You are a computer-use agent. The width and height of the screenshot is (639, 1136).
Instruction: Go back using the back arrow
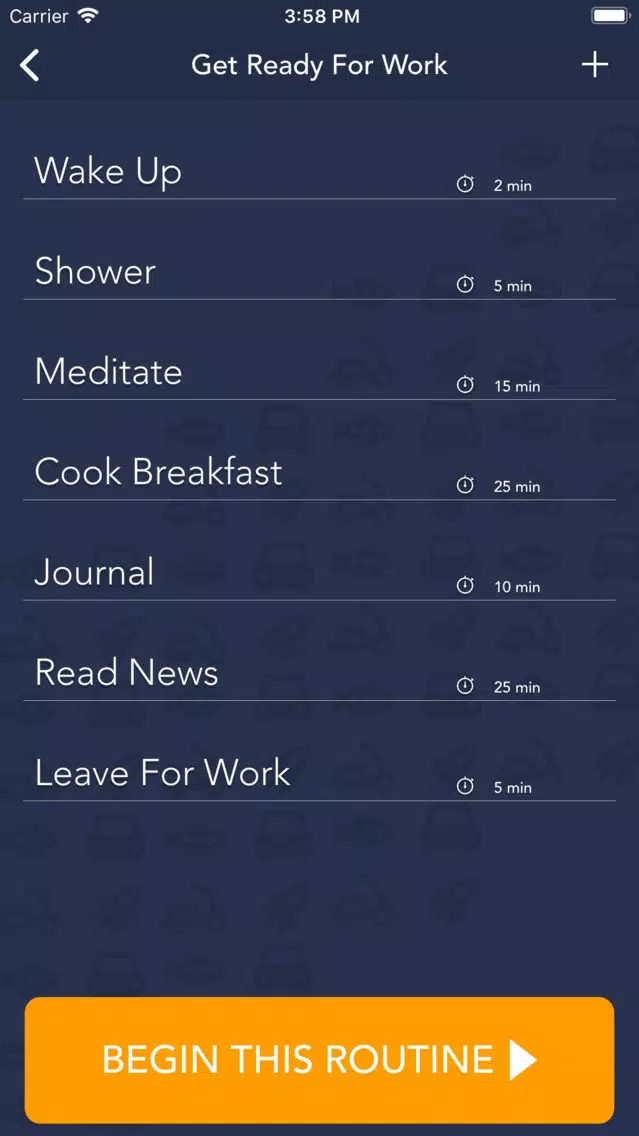coord(30,65)
